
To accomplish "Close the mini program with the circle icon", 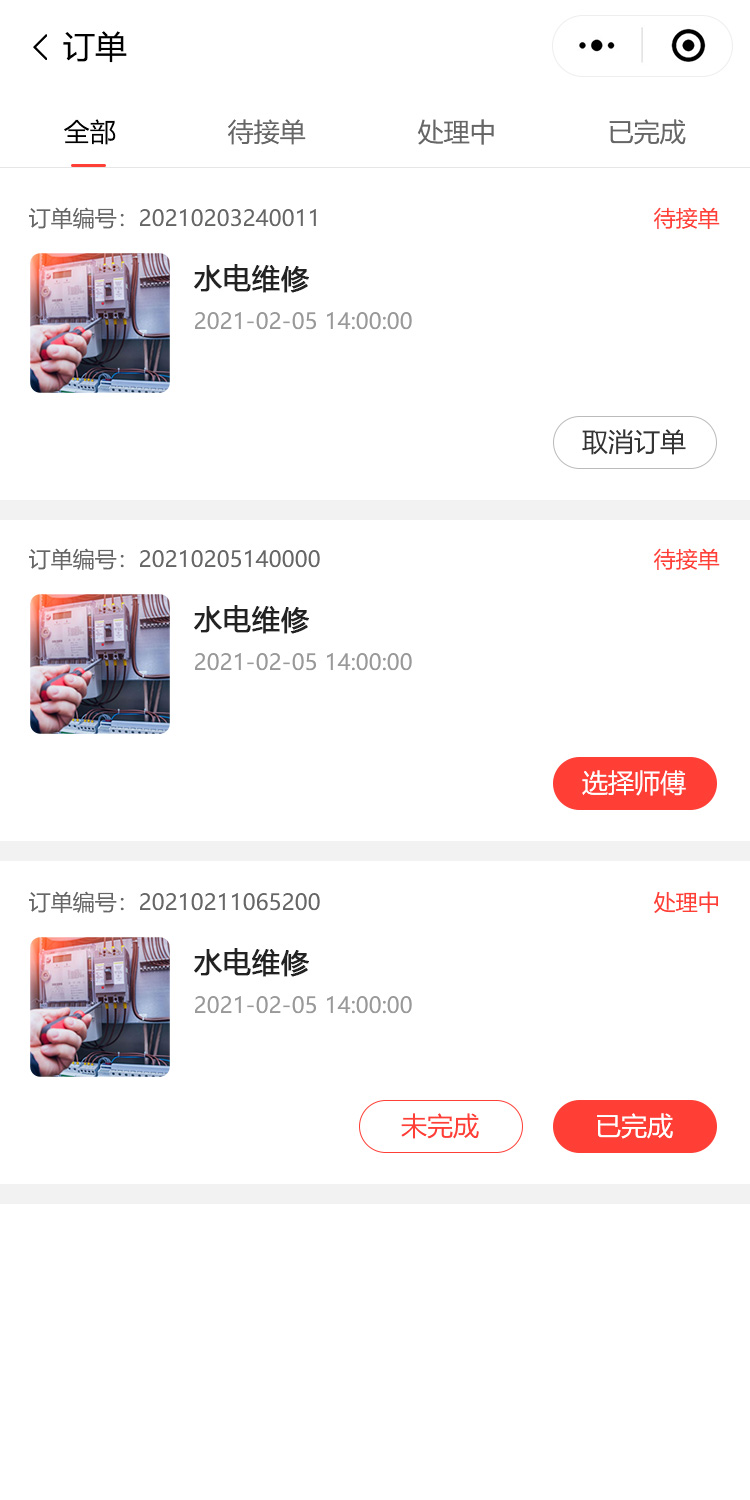I will pyautogui.click(x=688, y=46).
